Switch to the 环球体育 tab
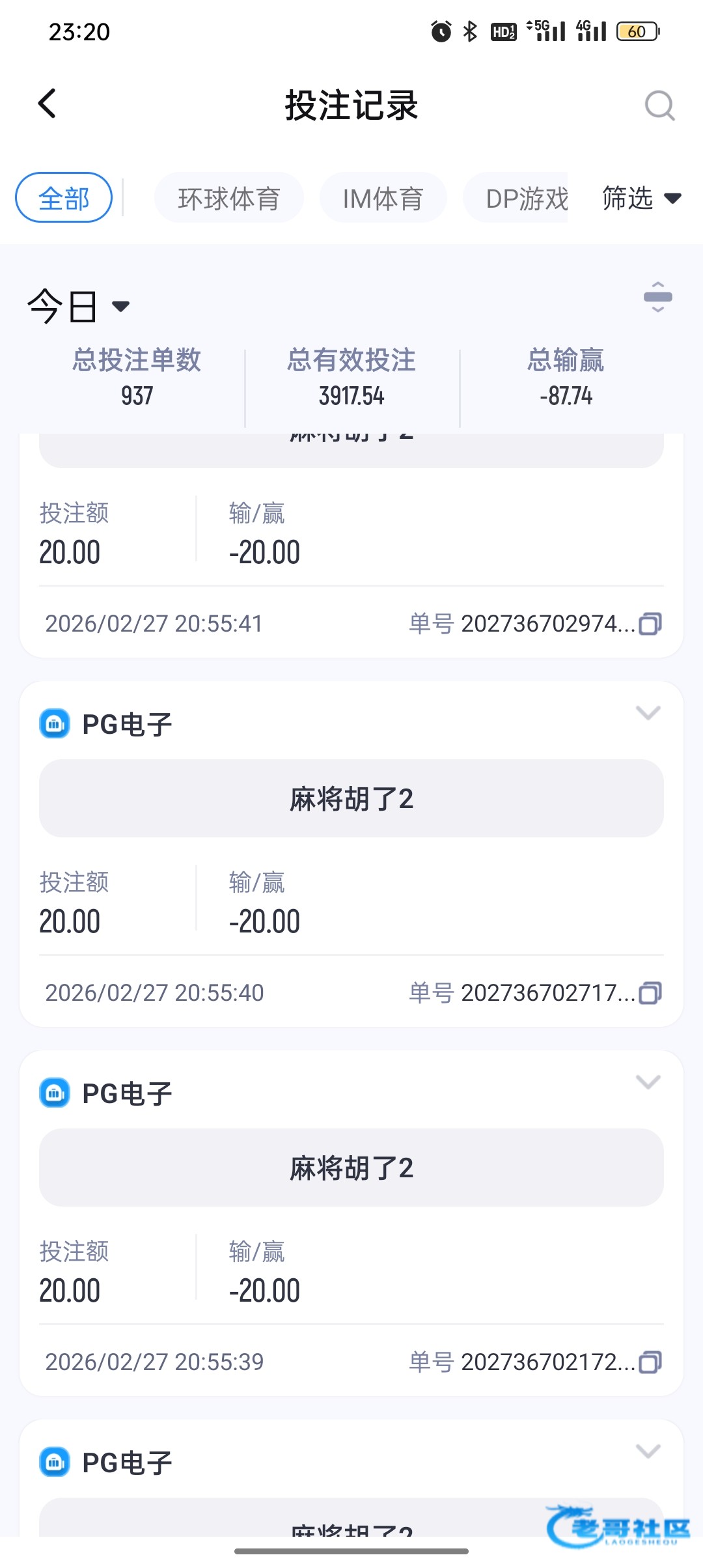The width and height of the screenshot is (703, 1568). pos(228,198)
